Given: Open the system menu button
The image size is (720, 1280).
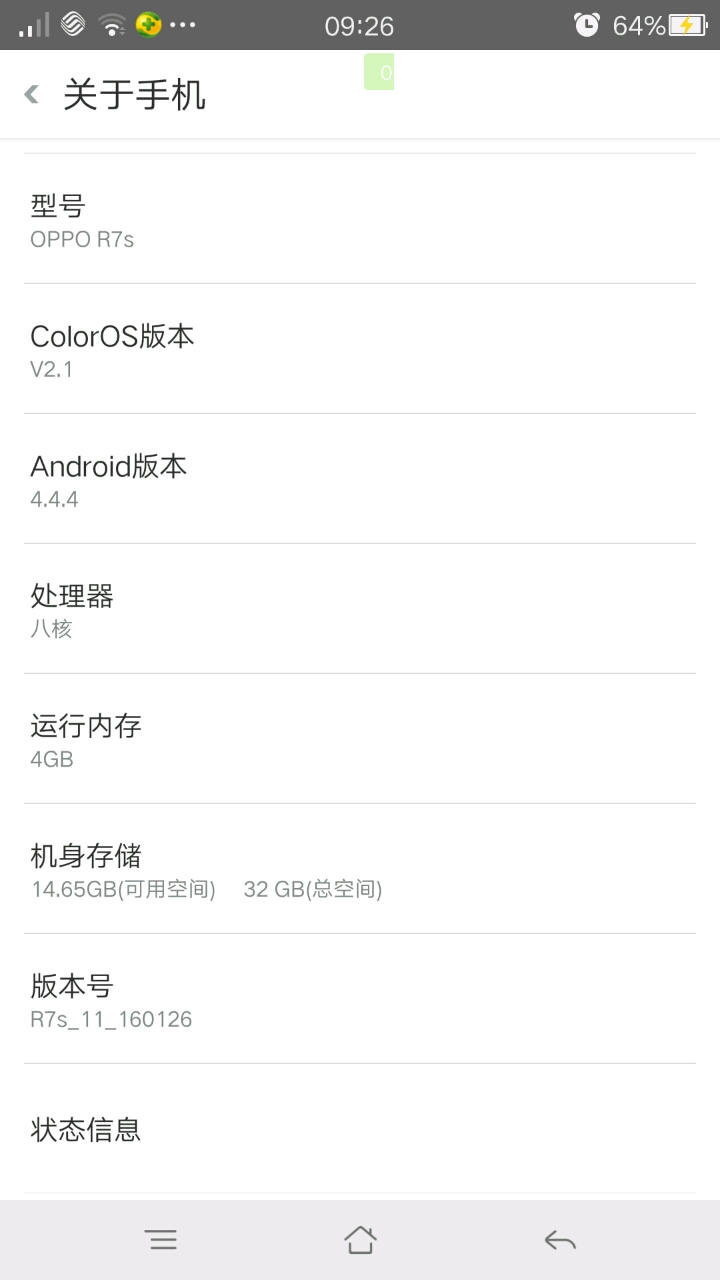Looking at the screenshot, I should [x=161, y=1240].
